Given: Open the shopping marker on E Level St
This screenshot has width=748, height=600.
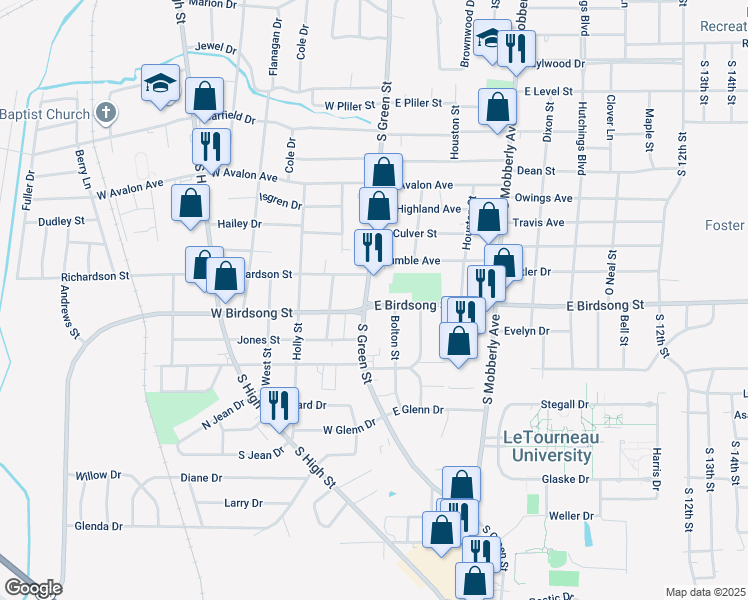Looking at the screenshot, I should (x=497, y=107).
